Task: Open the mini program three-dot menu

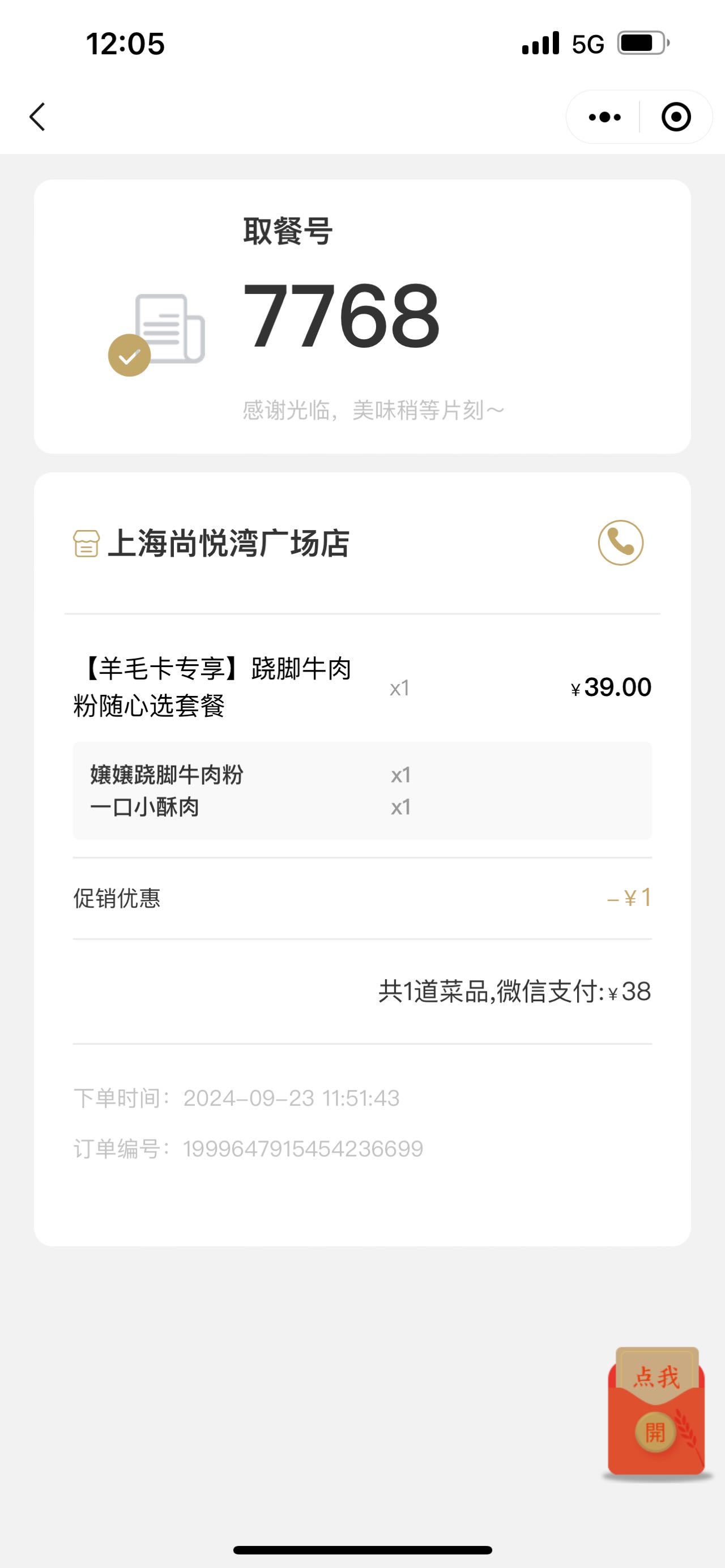Action: (604, 117)
